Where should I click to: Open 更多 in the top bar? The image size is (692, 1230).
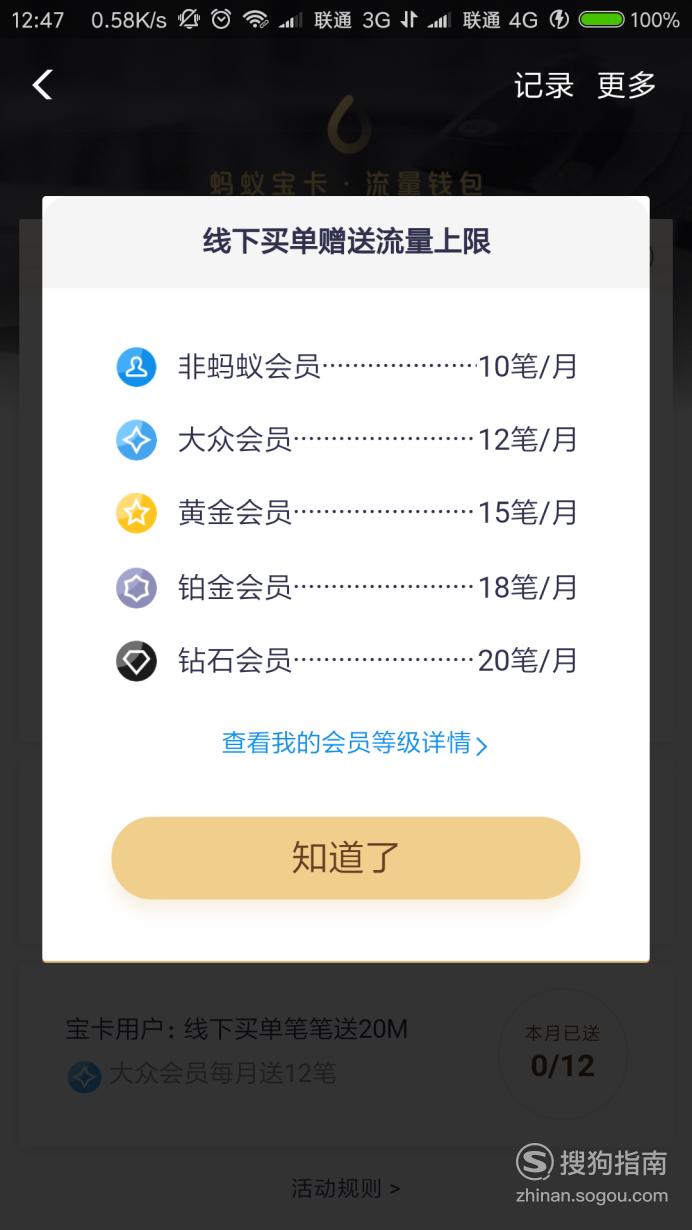pyautogui.click(x=627, y=86)
